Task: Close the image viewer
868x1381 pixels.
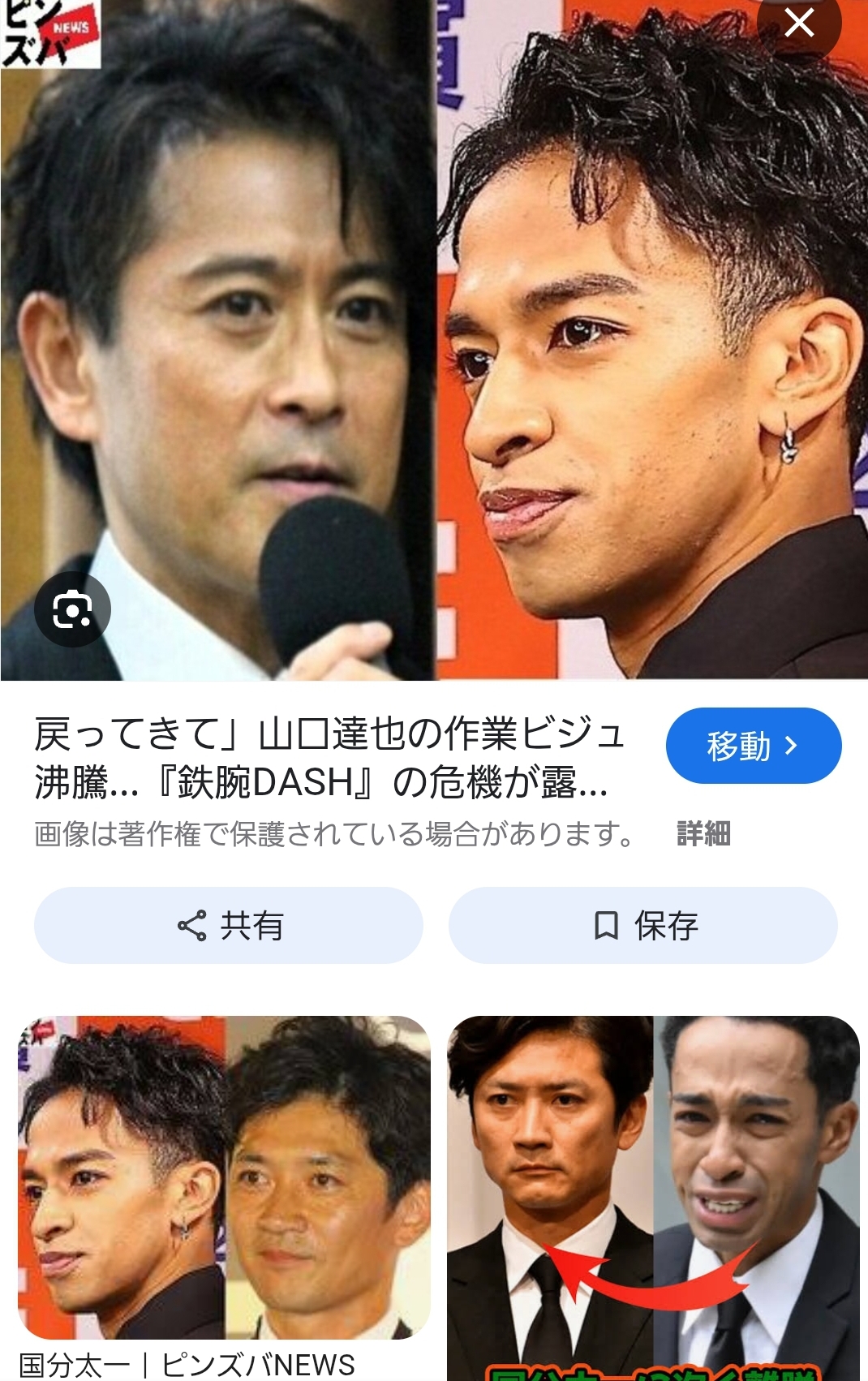Action: [x=799, y=24]
